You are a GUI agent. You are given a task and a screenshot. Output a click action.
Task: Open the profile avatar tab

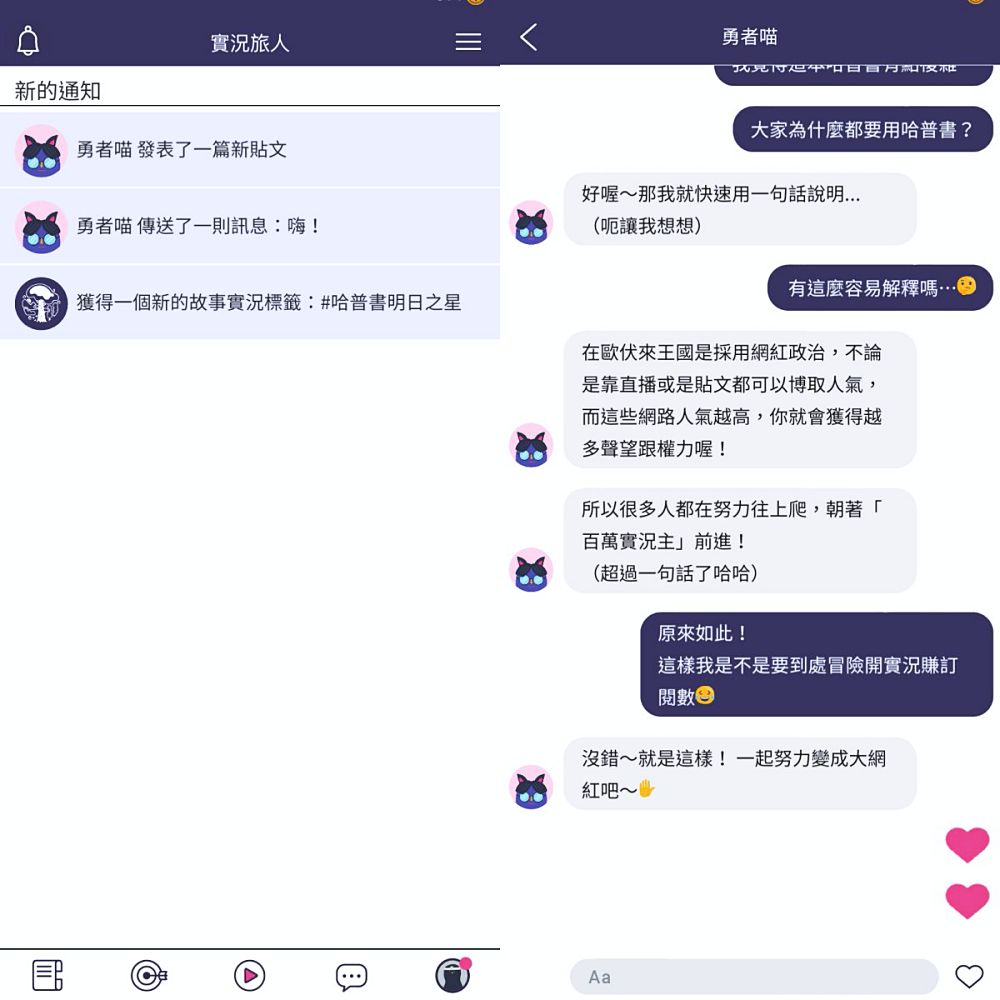(x=453, y=975)
